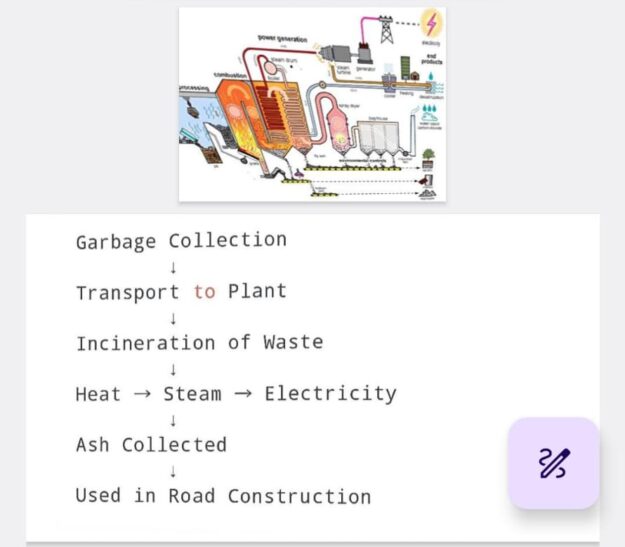Tap the floating pen edit button

click(x=553, y=463)
